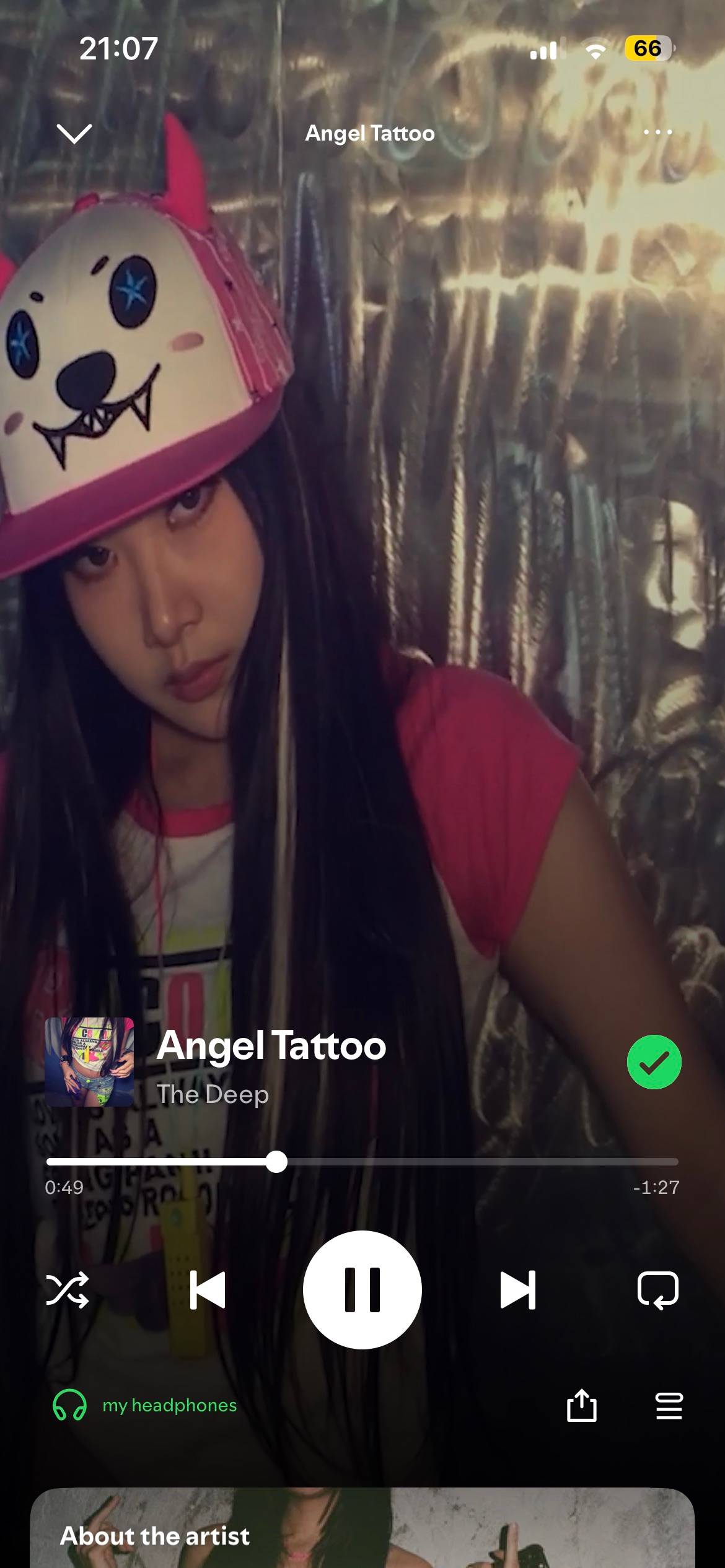
Task: Share this song
Action: point(582,1405)
